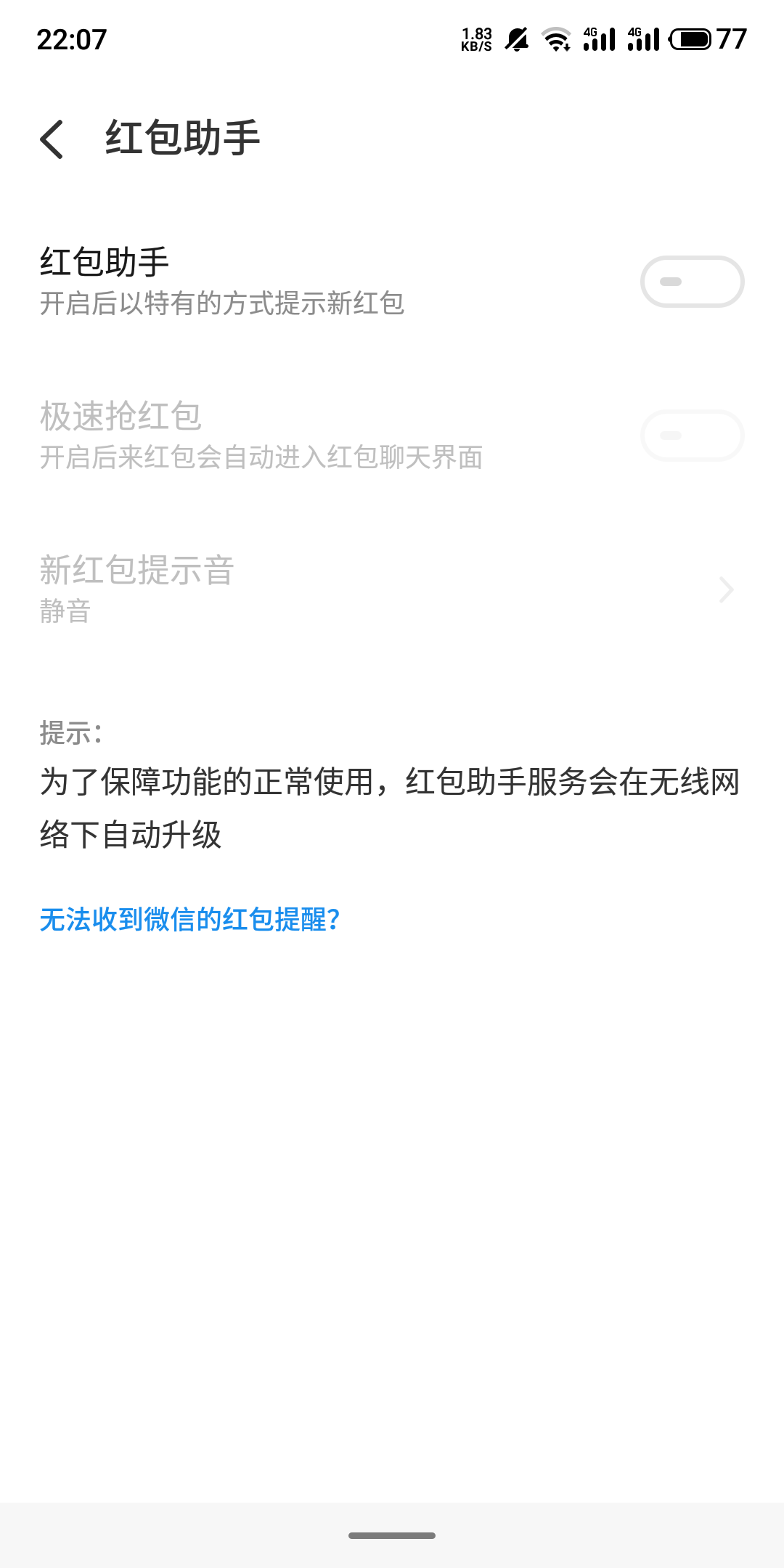Click the second 4G signal icon

(645, 40)
